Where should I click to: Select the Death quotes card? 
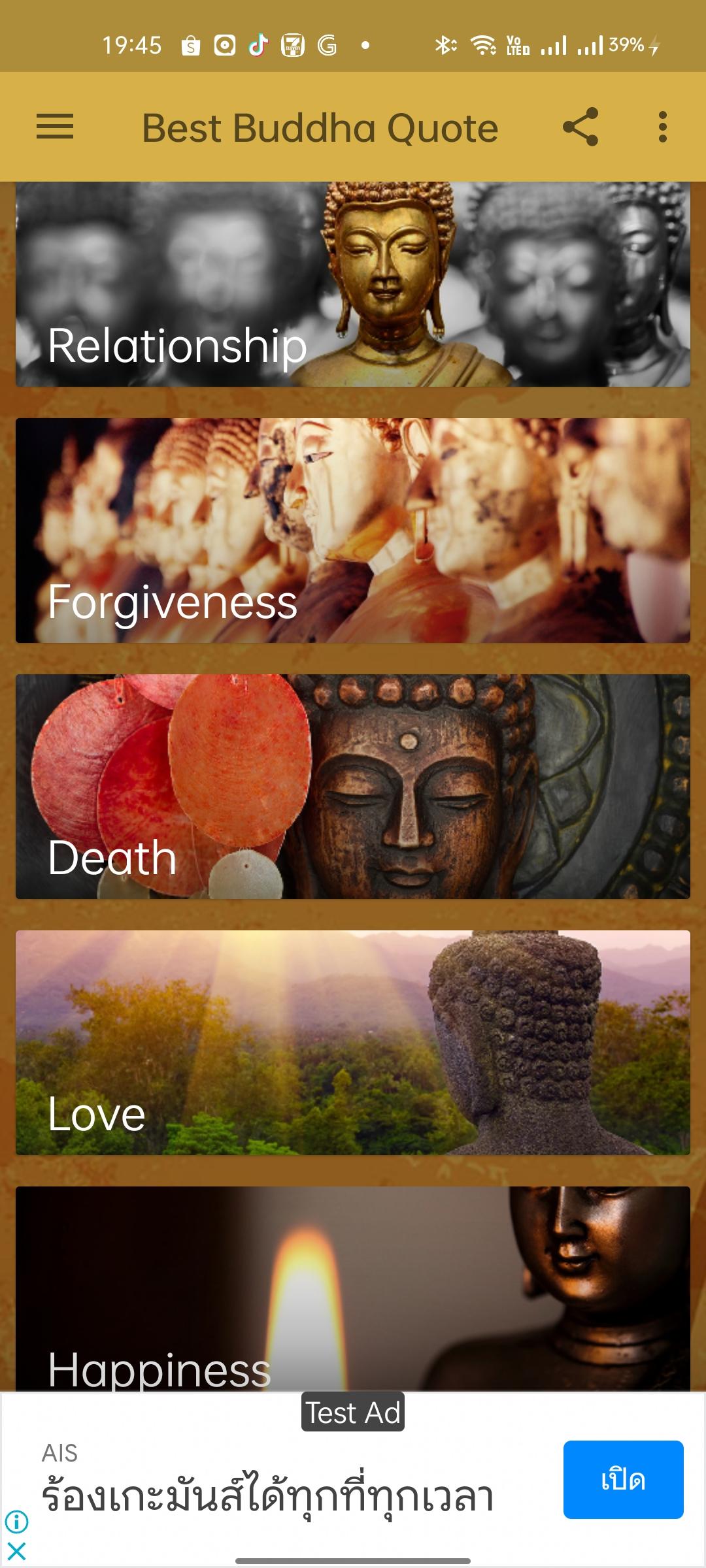point(353,787)
